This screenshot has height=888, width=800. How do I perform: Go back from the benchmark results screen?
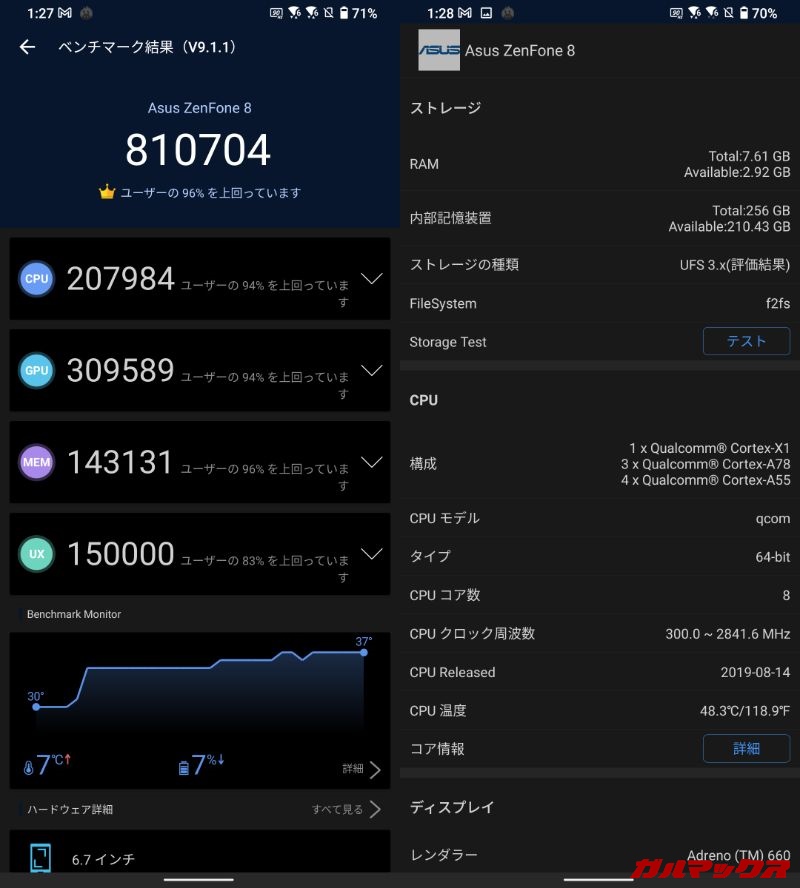(x=27, y=47)
